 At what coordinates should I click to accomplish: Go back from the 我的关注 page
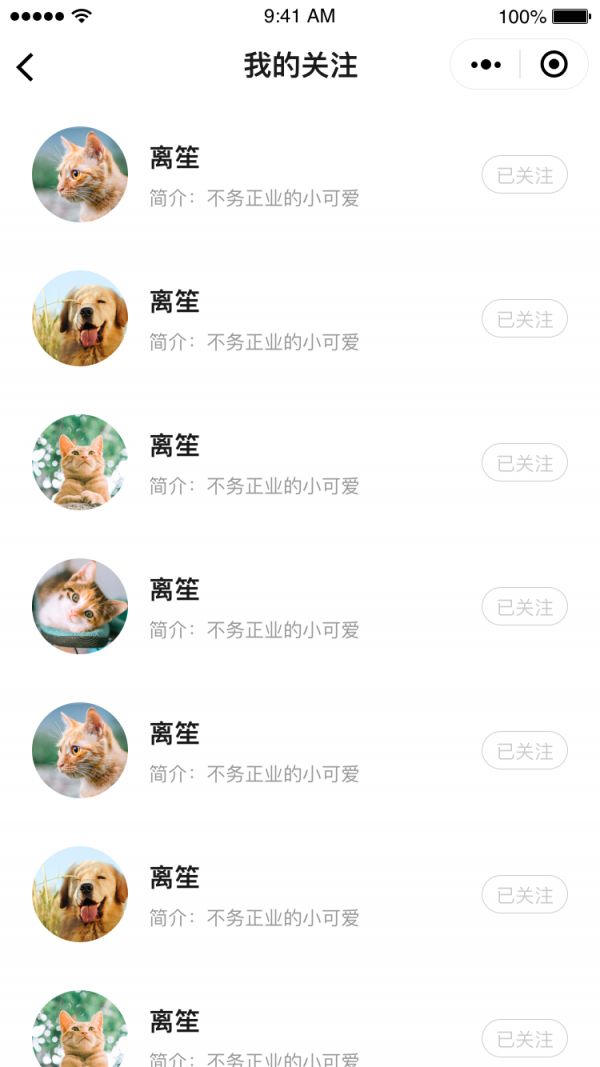[25, 67]
